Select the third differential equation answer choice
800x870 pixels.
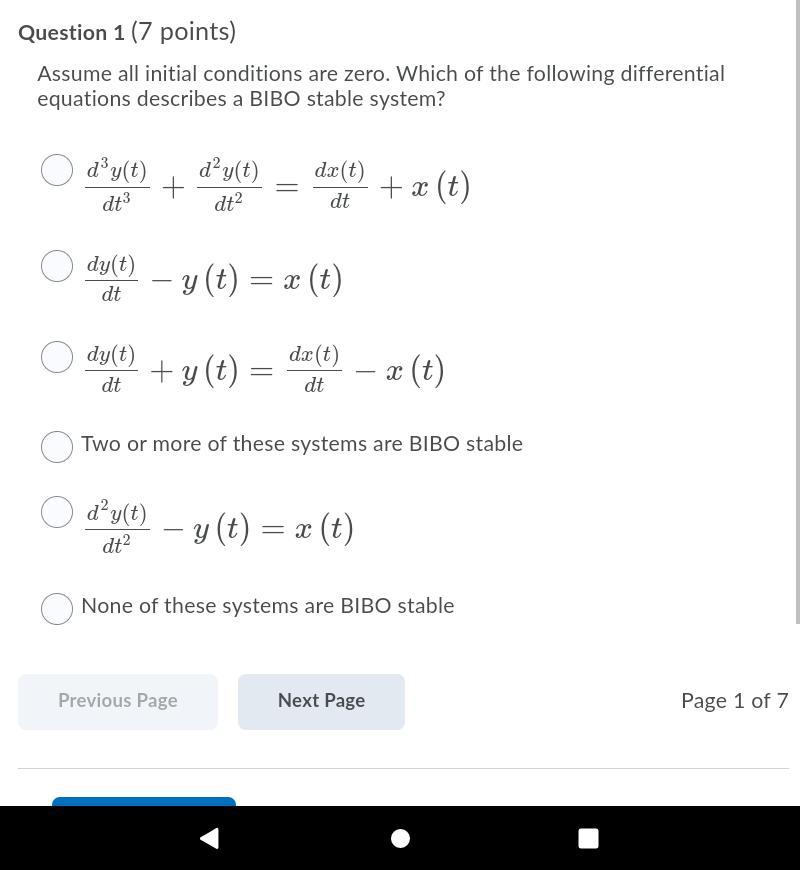point(57,356)
